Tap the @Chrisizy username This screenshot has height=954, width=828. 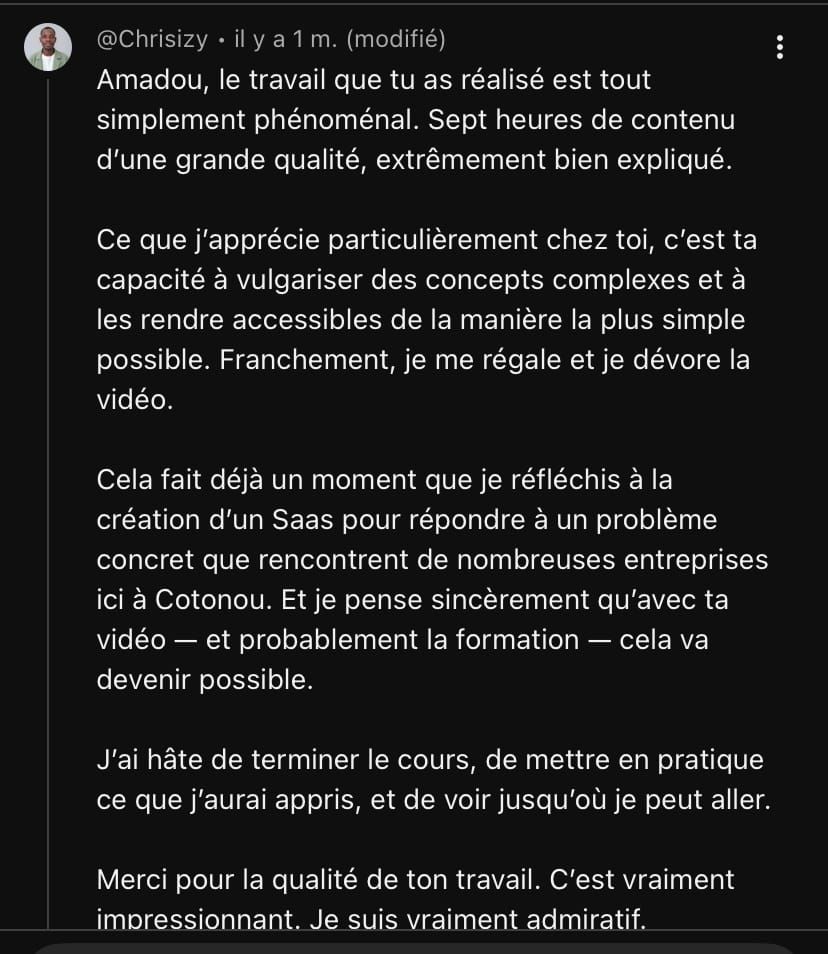[x=152, y=39]
